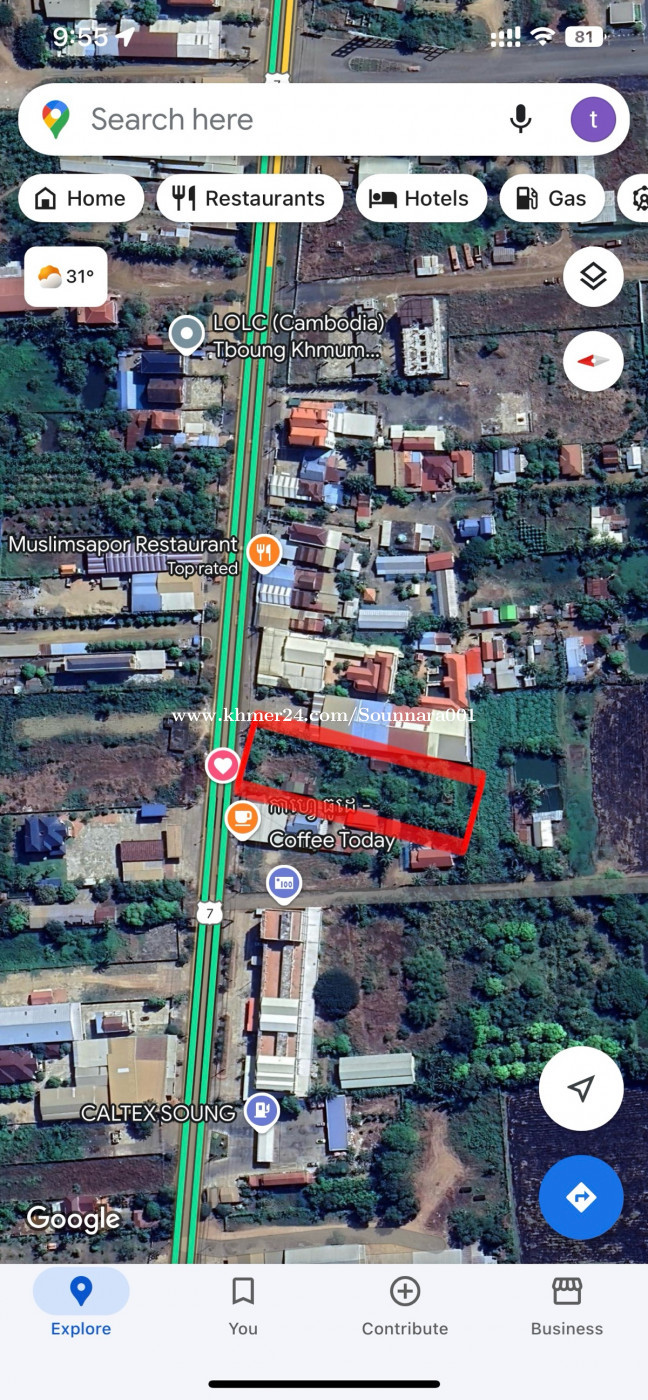Screen dimensions: 648x1400
Task: Switch to the You tab
Action: pyautogui.click(x=243, y=1307)
